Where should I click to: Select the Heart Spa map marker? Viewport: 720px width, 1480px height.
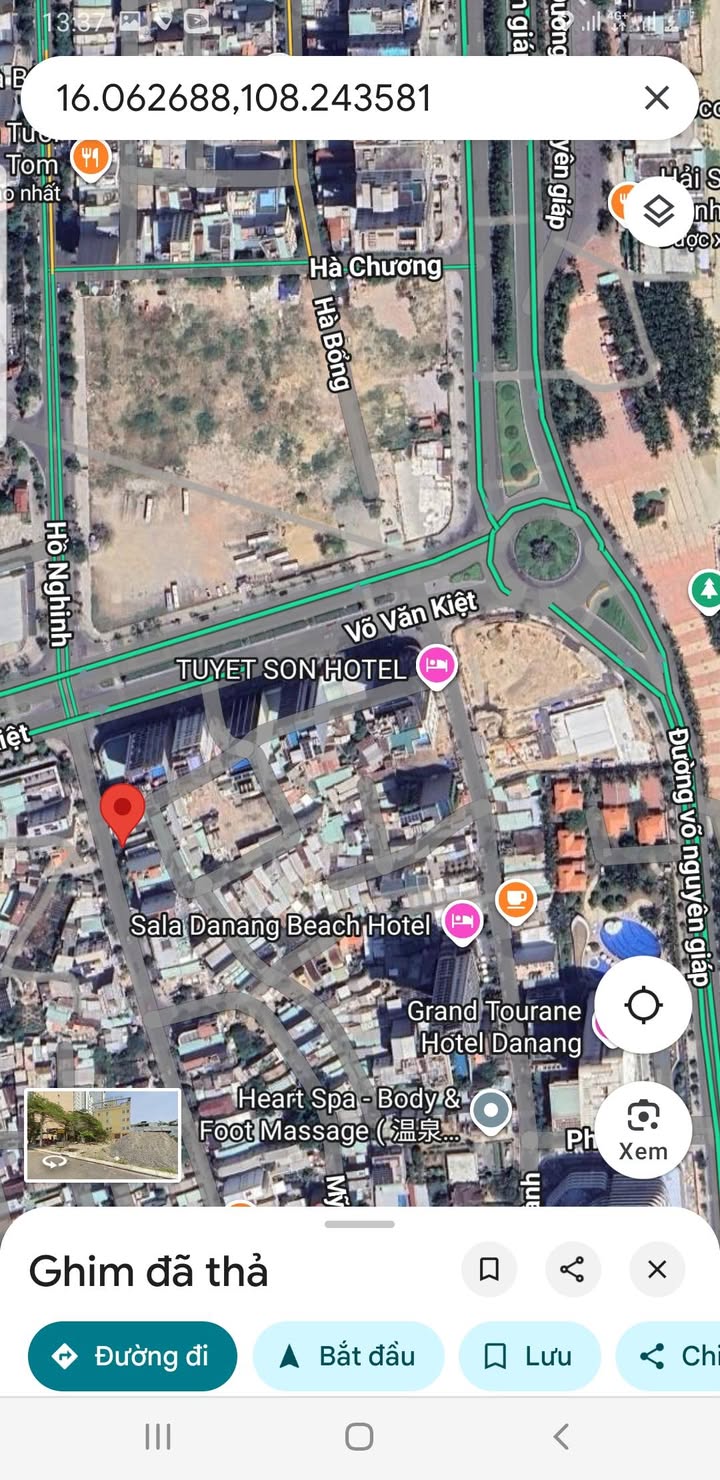[491, 1110]
